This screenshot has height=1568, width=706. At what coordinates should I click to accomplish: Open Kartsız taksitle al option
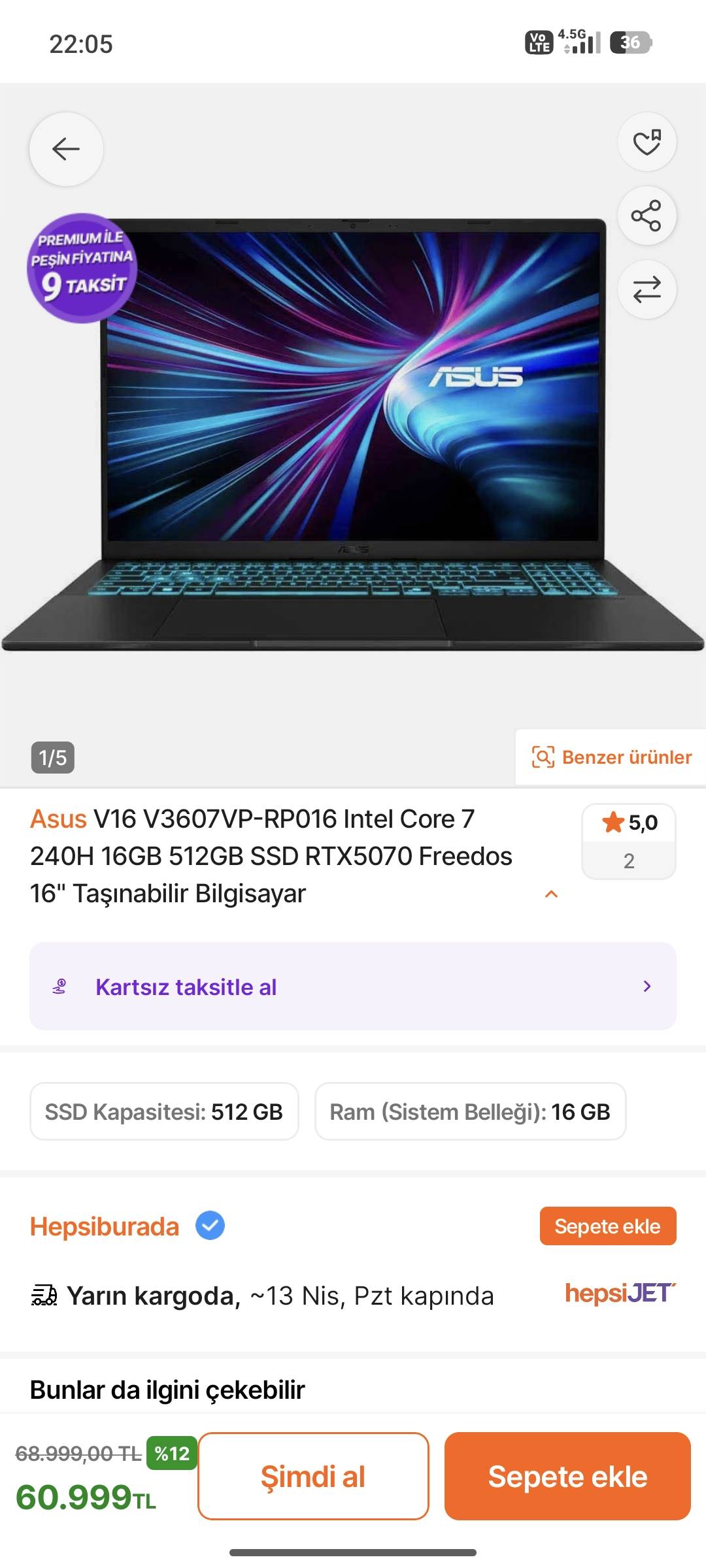coord(352,987)
